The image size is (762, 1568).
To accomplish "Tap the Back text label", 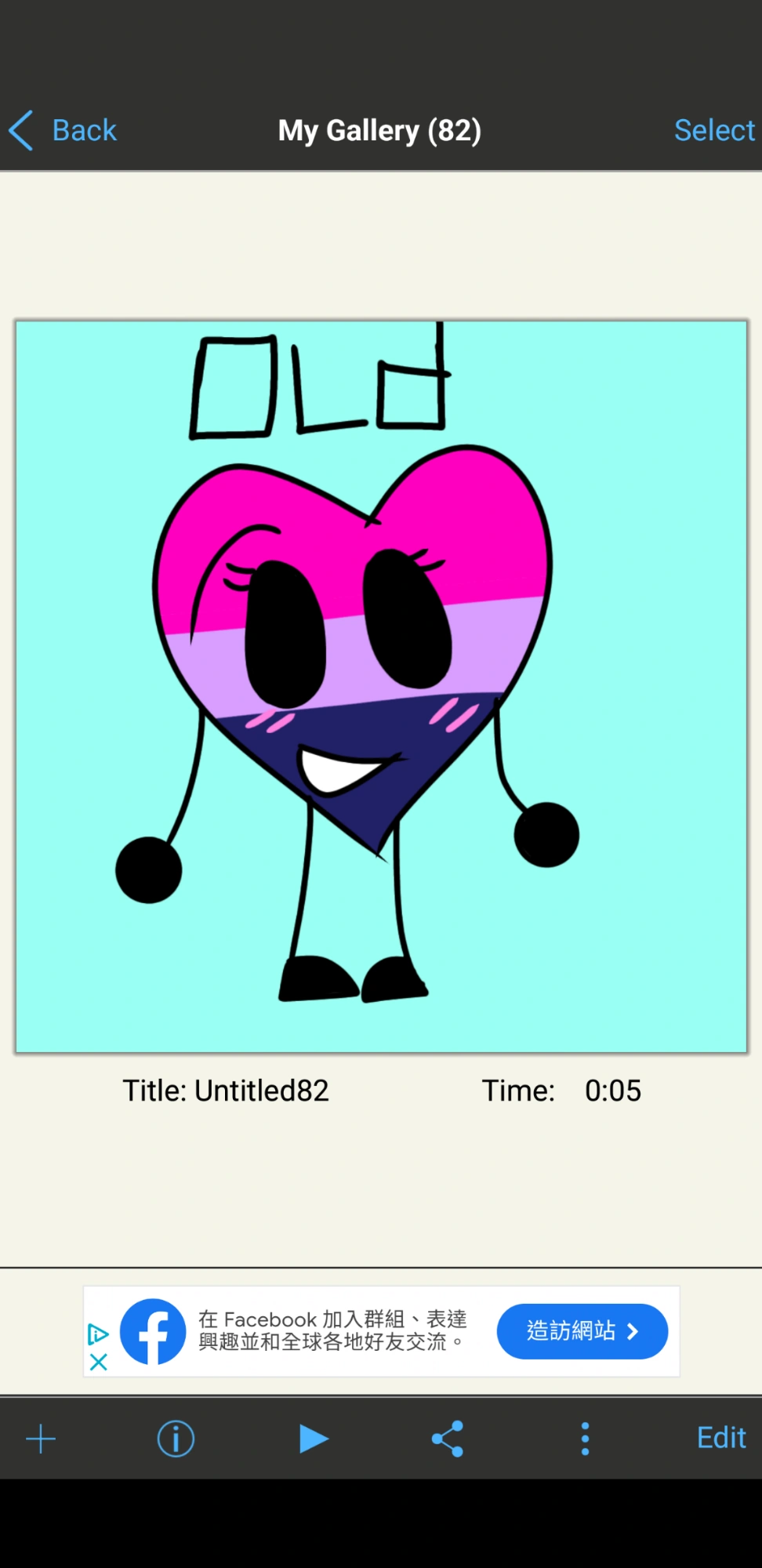I will pos(84,130).
